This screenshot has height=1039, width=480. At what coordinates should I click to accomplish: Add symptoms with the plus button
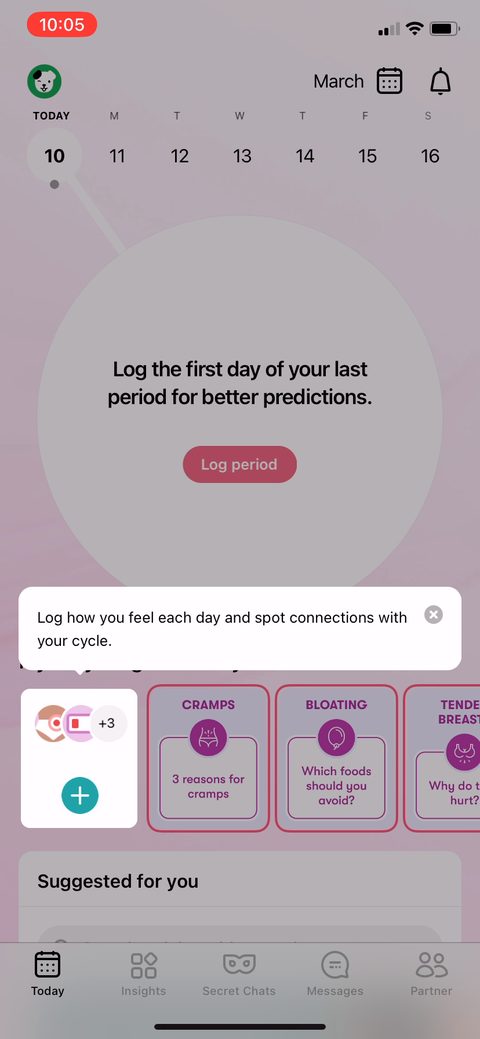pyautogui.click(x=80, y=795)
